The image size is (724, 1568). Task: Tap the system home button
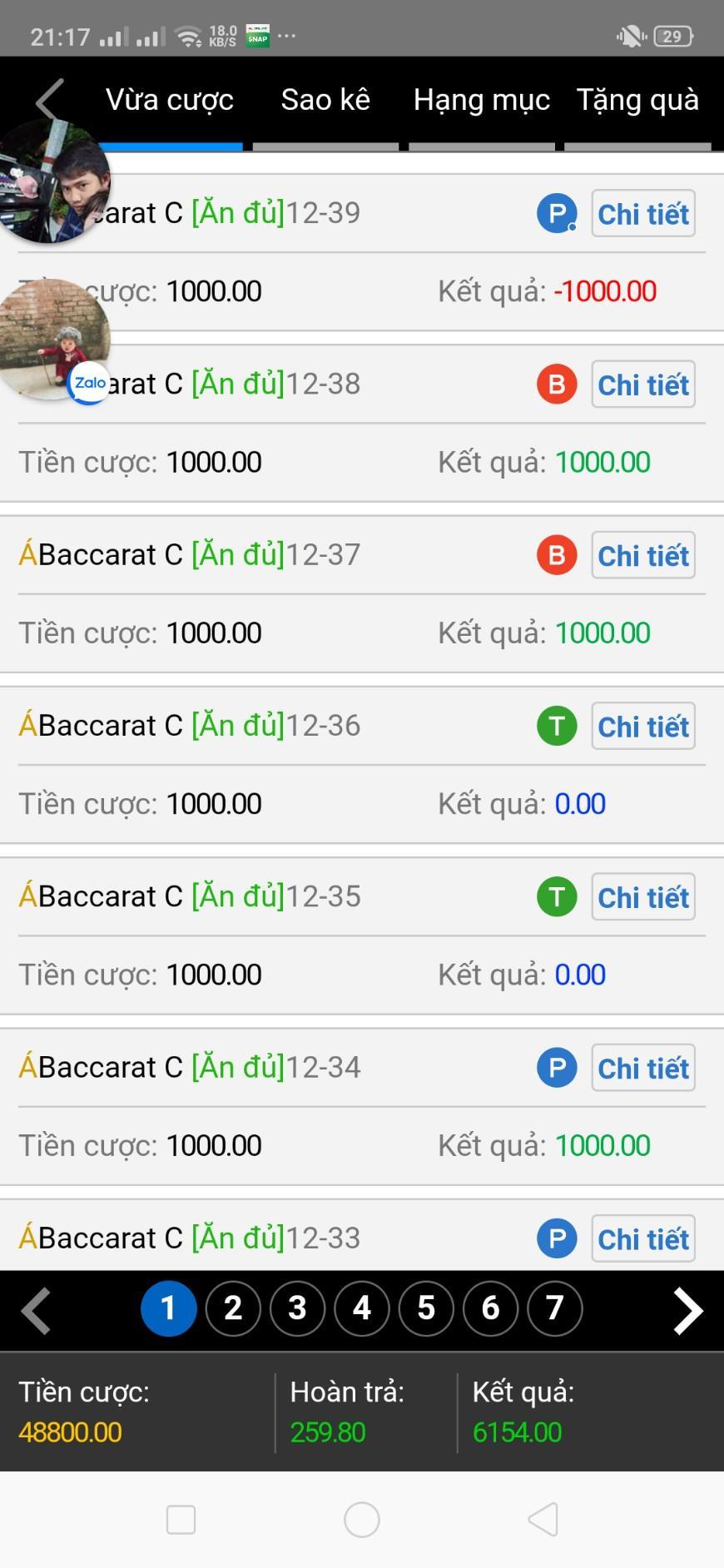coord(362,1520)
